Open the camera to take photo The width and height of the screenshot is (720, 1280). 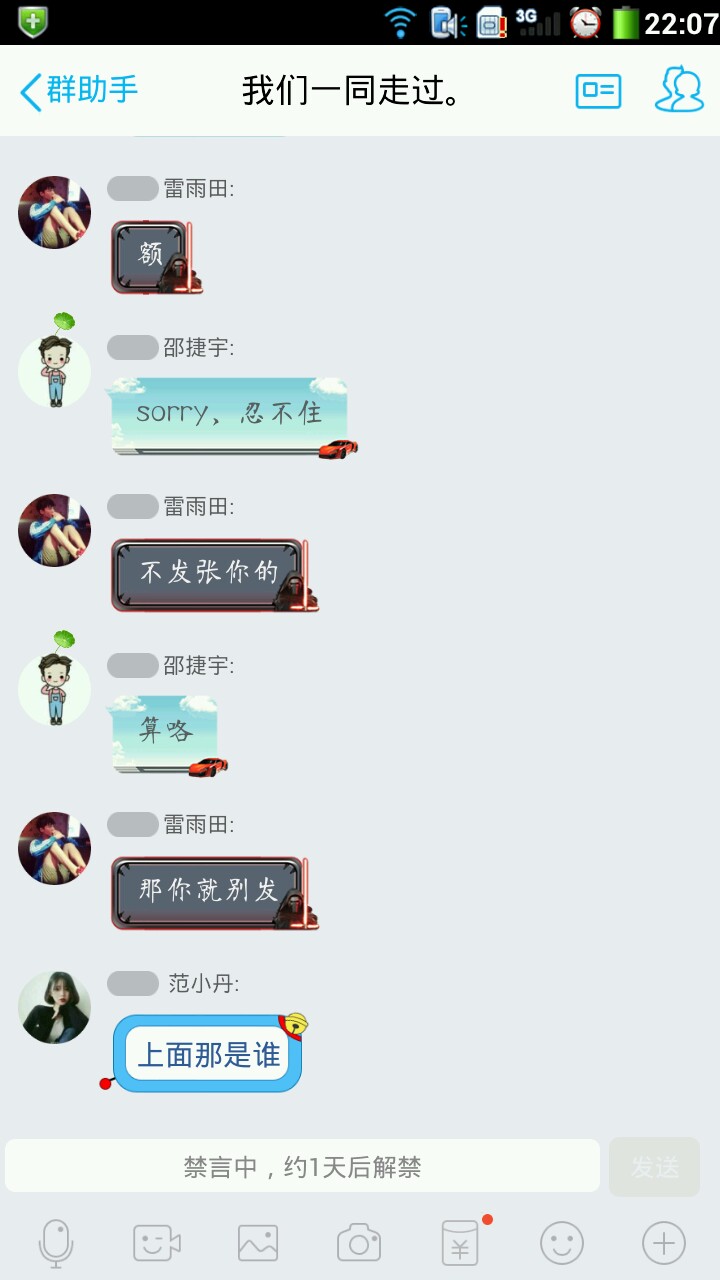358,1243
